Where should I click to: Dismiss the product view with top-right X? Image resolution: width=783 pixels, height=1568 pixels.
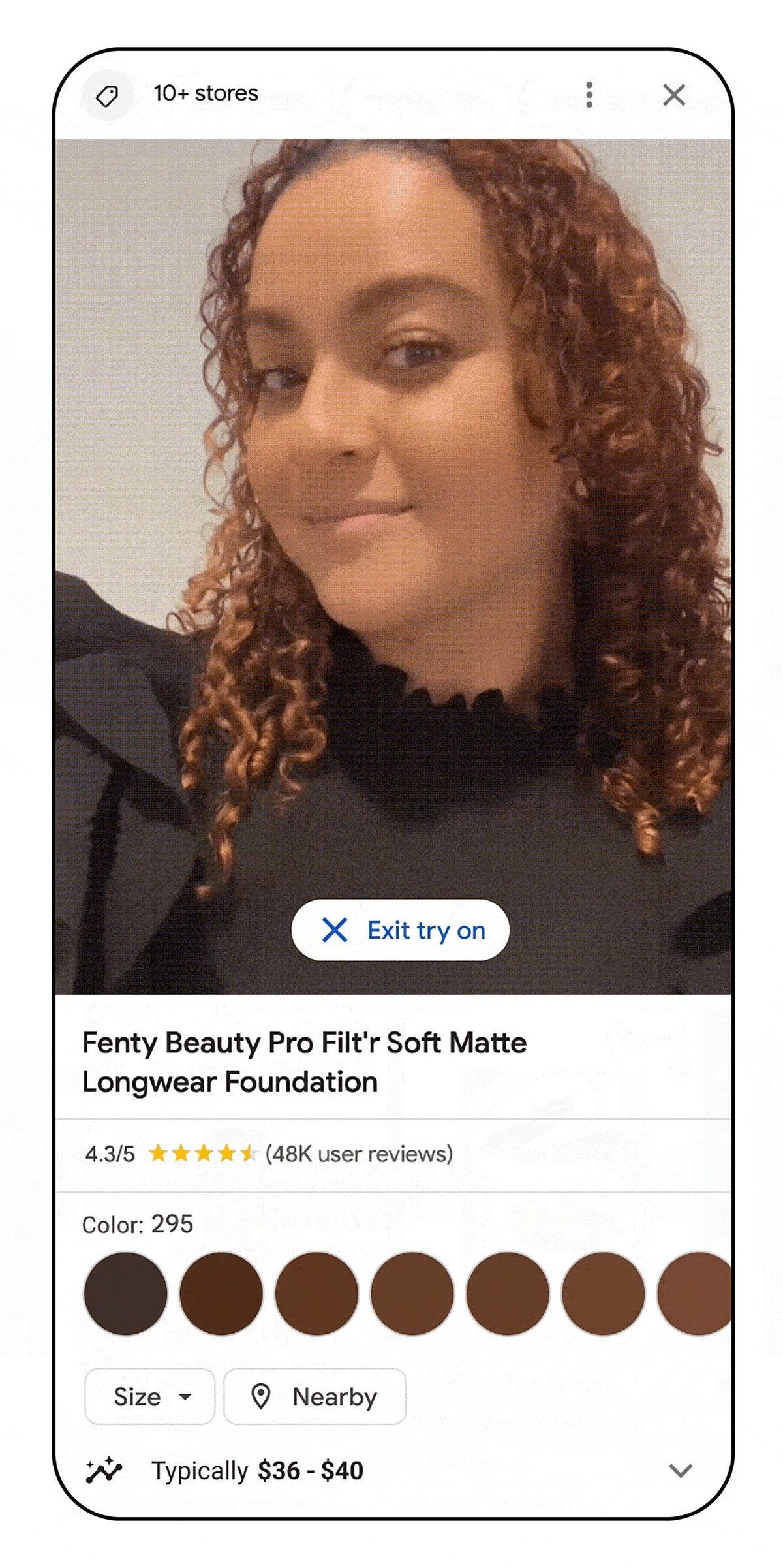point(674,94)
